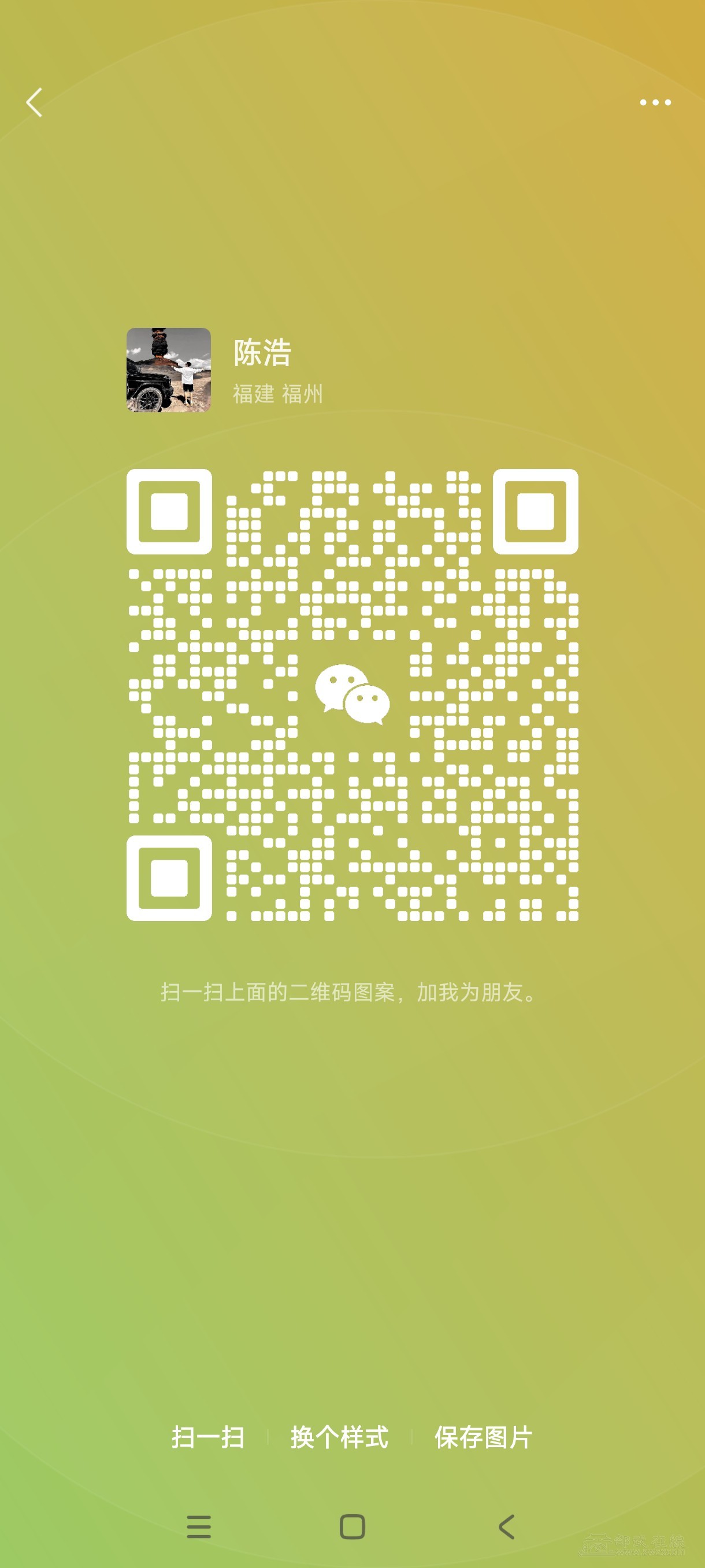Go back using the top-left arrow
Viewport: 705px width, 1568px height.
(x=35, y=102)
